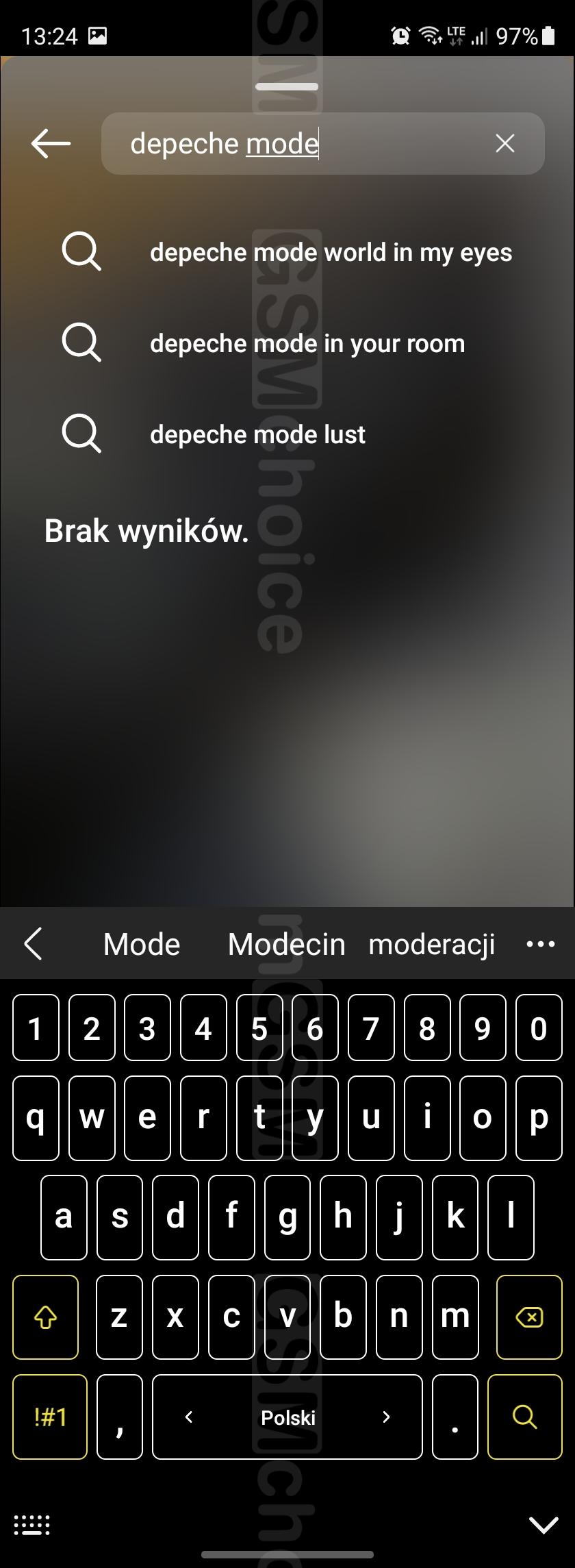Open the symbols keyboard with !#1 key

pyautogui.click(x=50, y=1416)
